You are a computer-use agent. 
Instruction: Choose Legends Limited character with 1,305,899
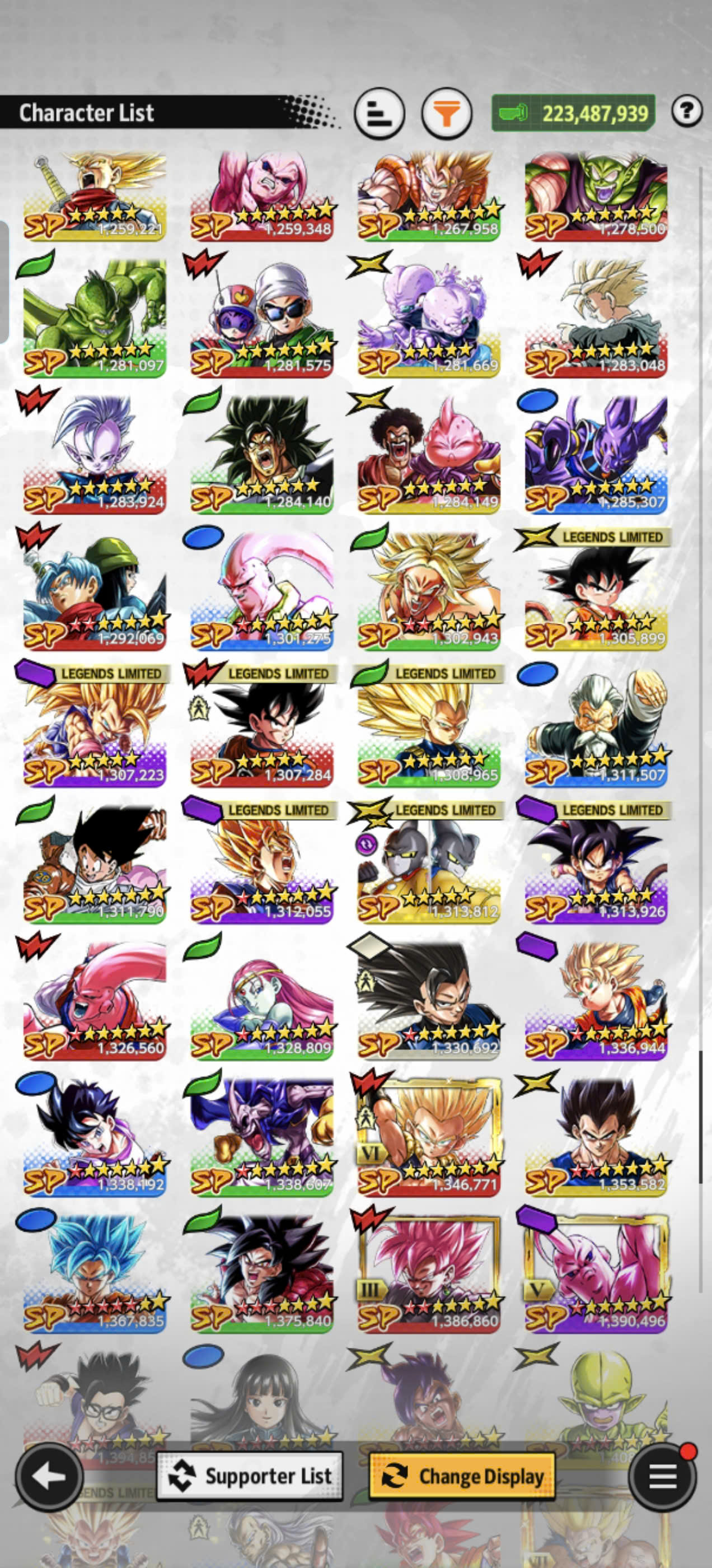(x=596, y=590)
